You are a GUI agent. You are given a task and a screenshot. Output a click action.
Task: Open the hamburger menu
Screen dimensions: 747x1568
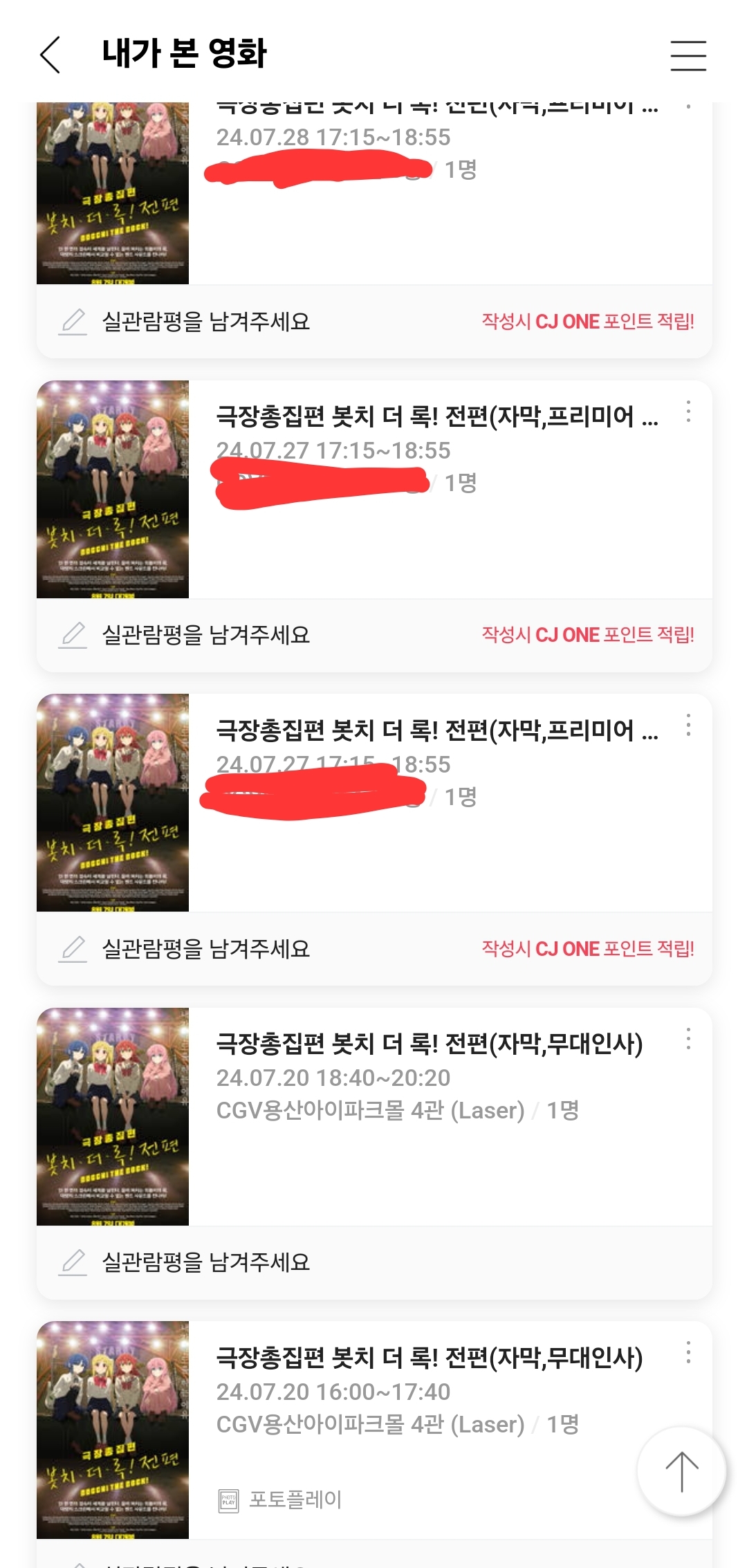(688, 55)
